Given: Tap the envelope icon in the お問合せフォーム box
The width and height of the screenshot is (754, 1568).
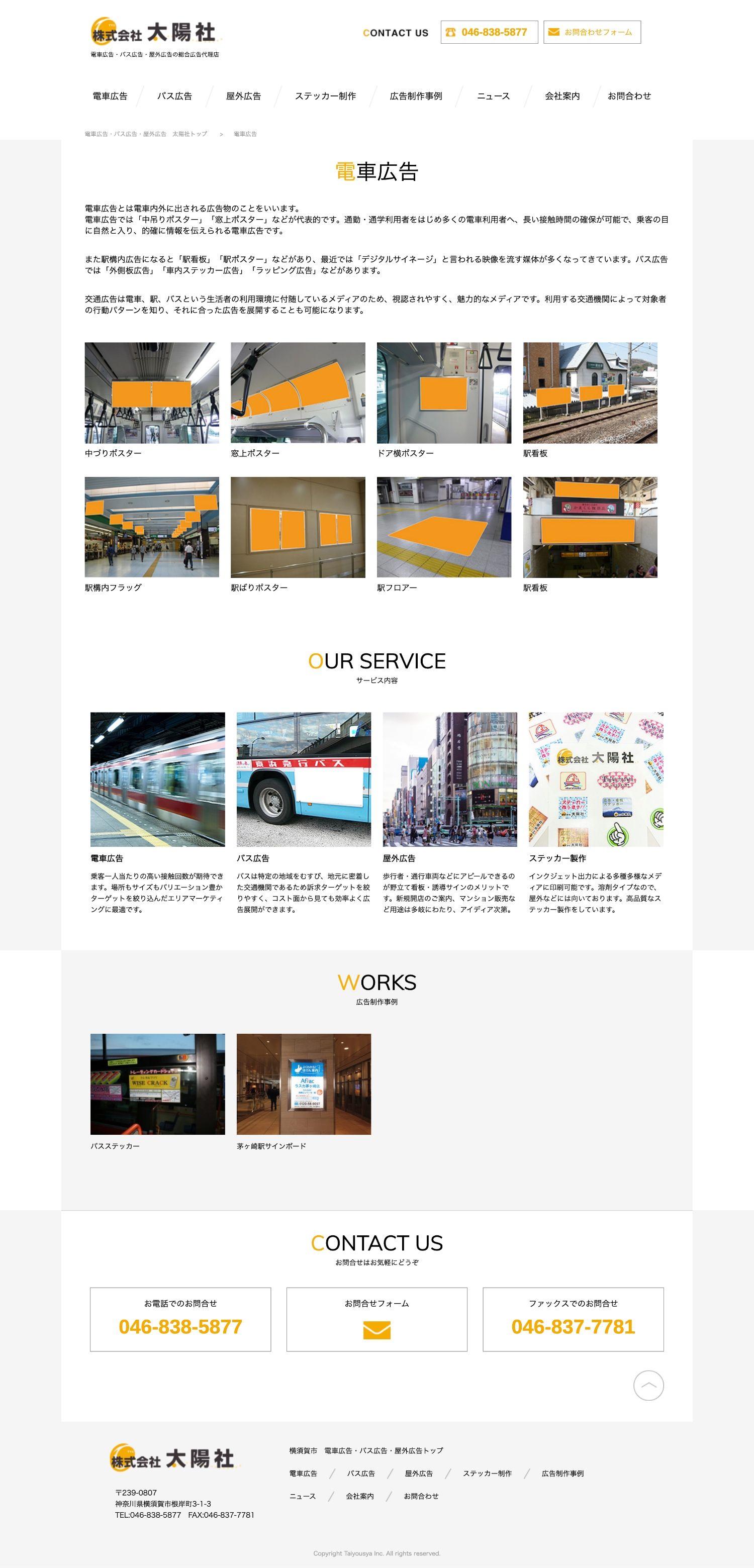Looking at the screenshot, I should click(x=376, y=1331).
